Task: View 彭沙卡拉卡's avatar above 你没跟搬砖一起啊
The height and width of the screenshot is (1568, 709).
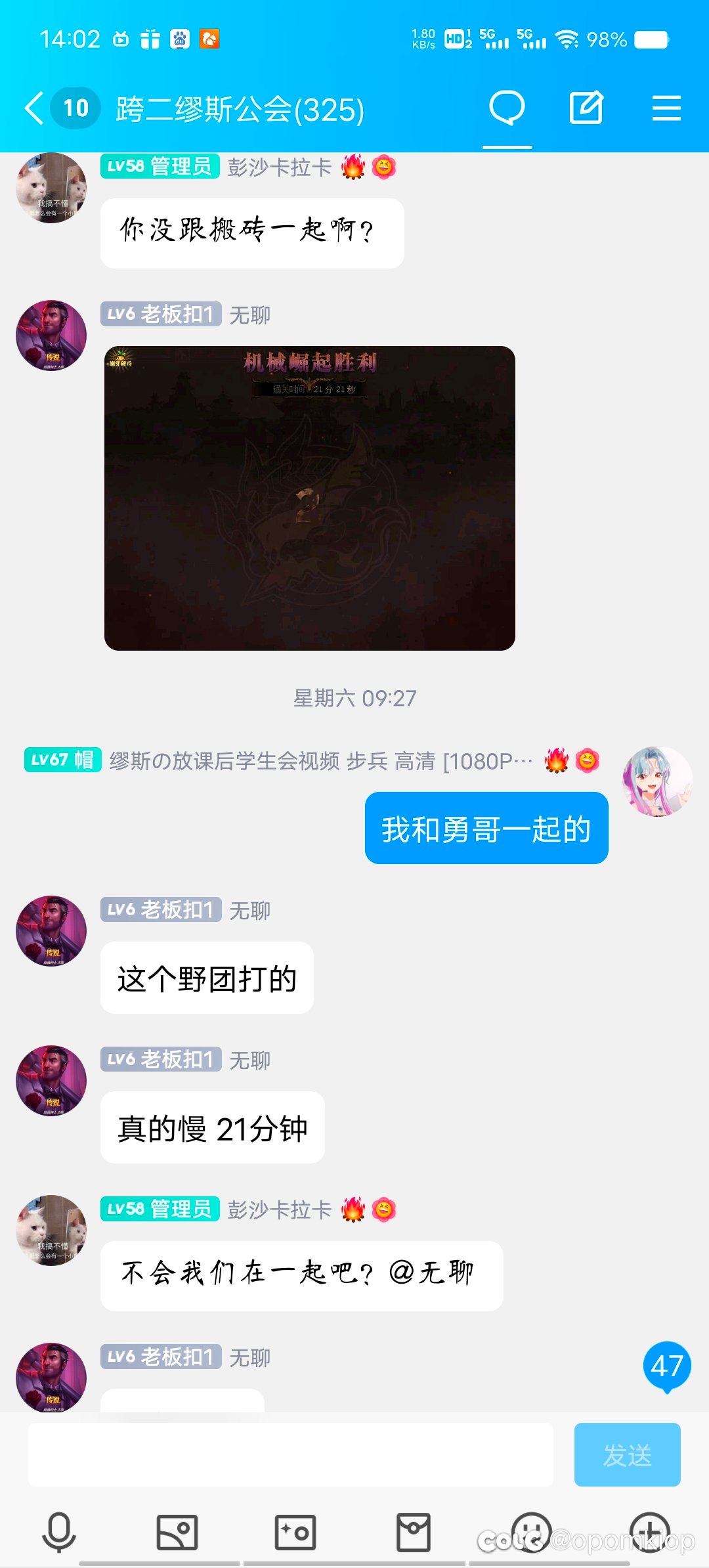Action: coord(51,188)
